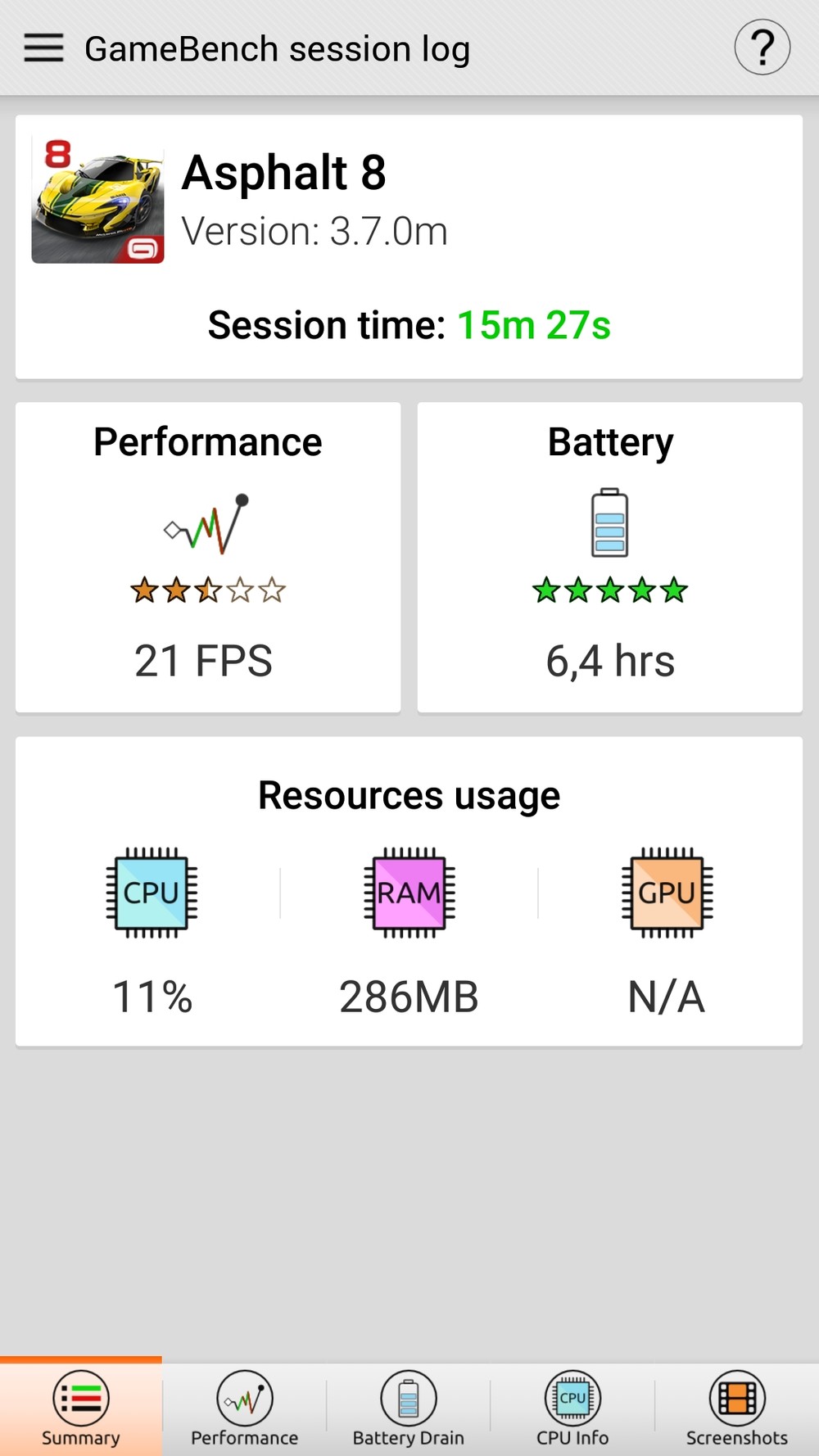Go to the CPU Info tab
Screen dimensions: 819x1456
(x=572, y=1408)
